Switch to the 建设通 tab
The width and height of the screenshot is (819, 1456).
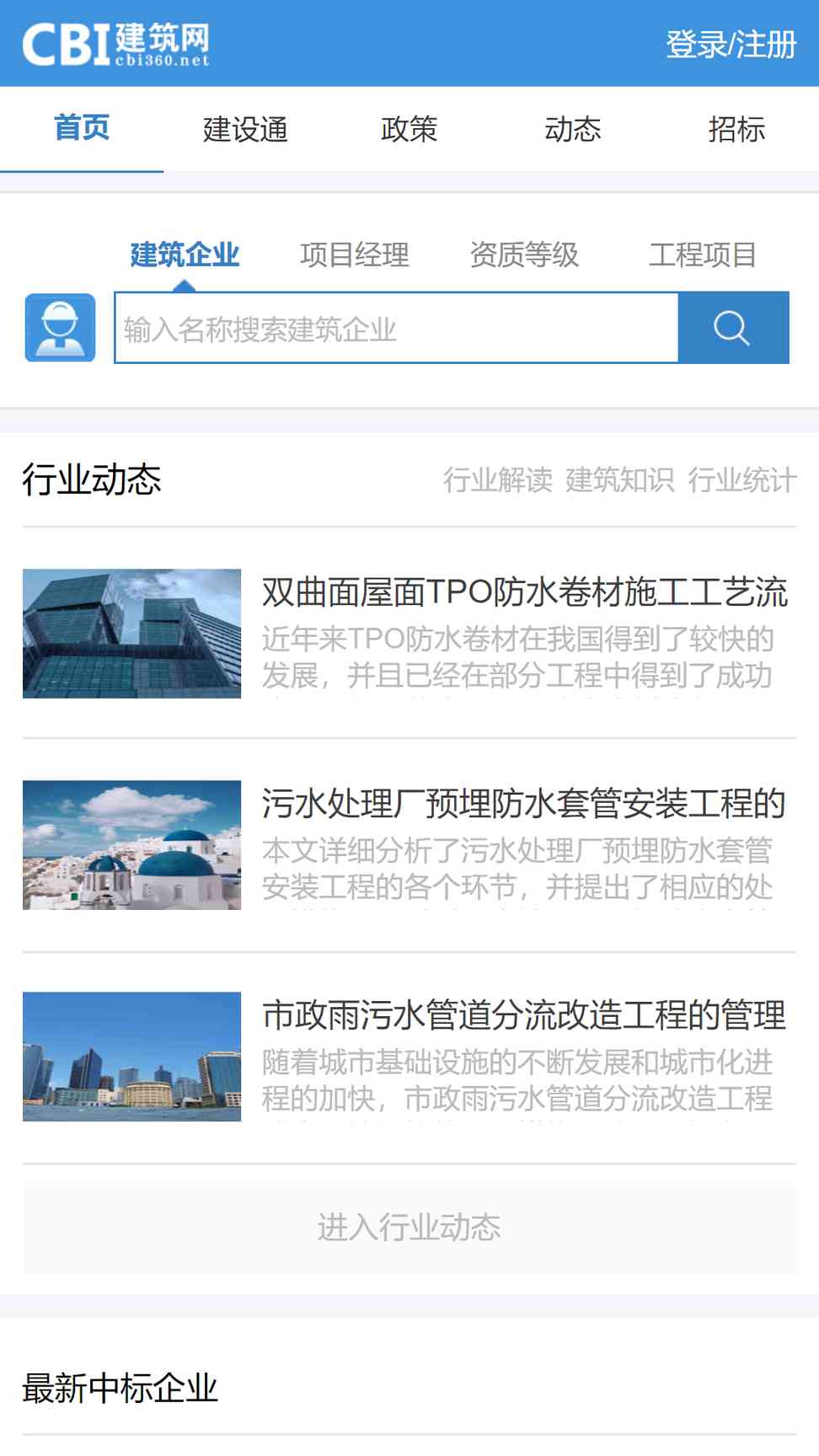(x=245, y=129)
